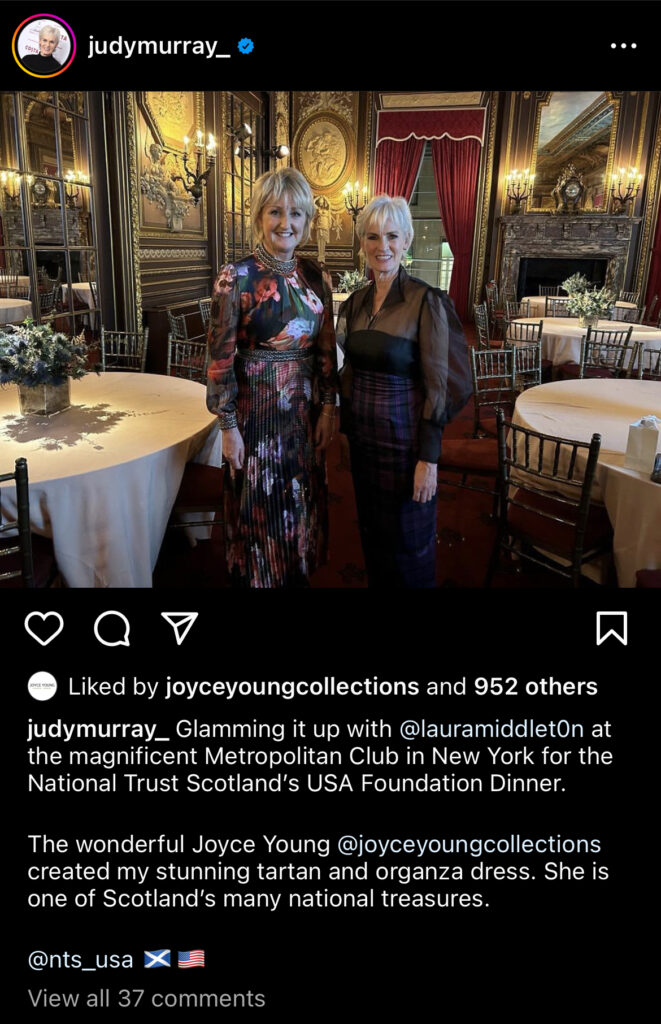This screenshot has width=661, height=1024.
Task: Open the comment bubble icon
Action: 112,628
